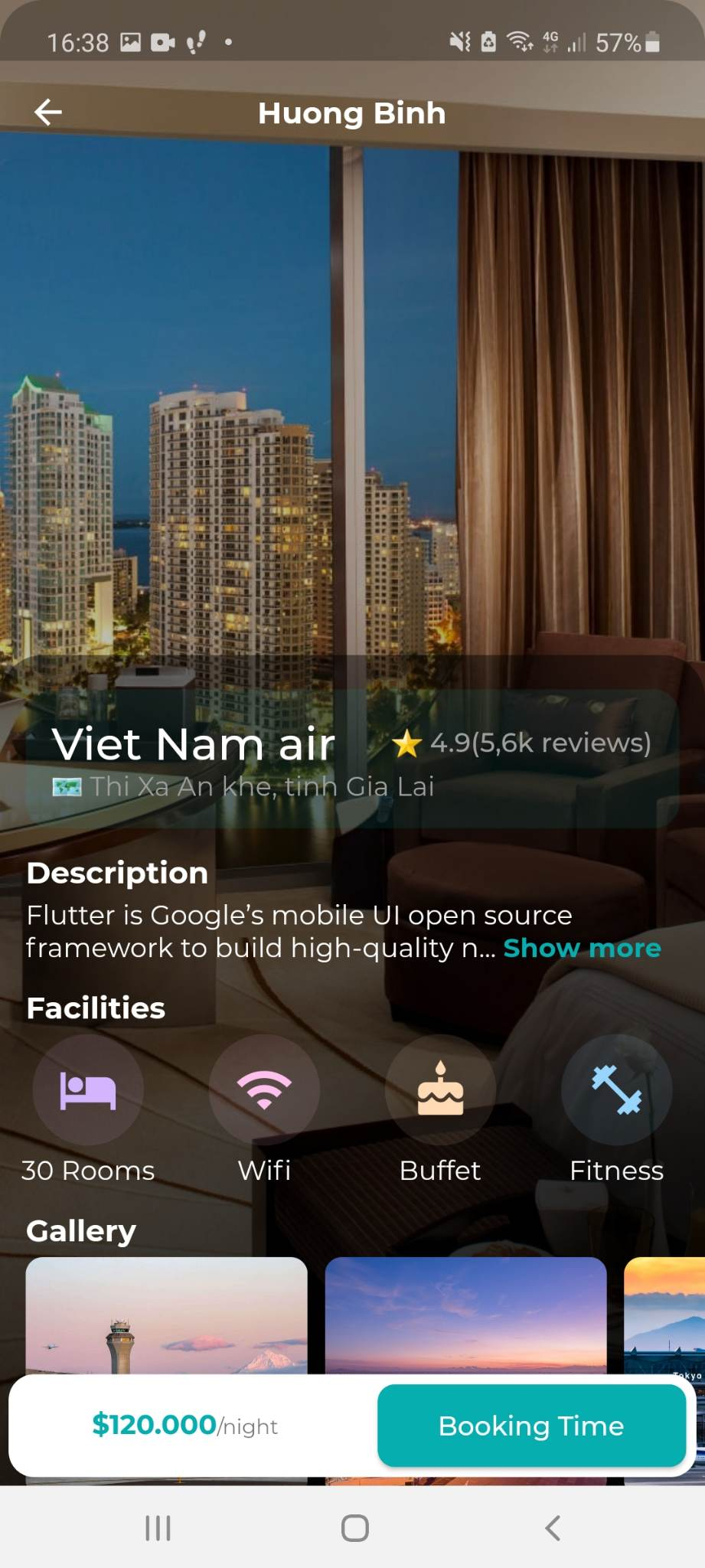
Task: Tap the Booking Time button
Action: coord(531,1426)
